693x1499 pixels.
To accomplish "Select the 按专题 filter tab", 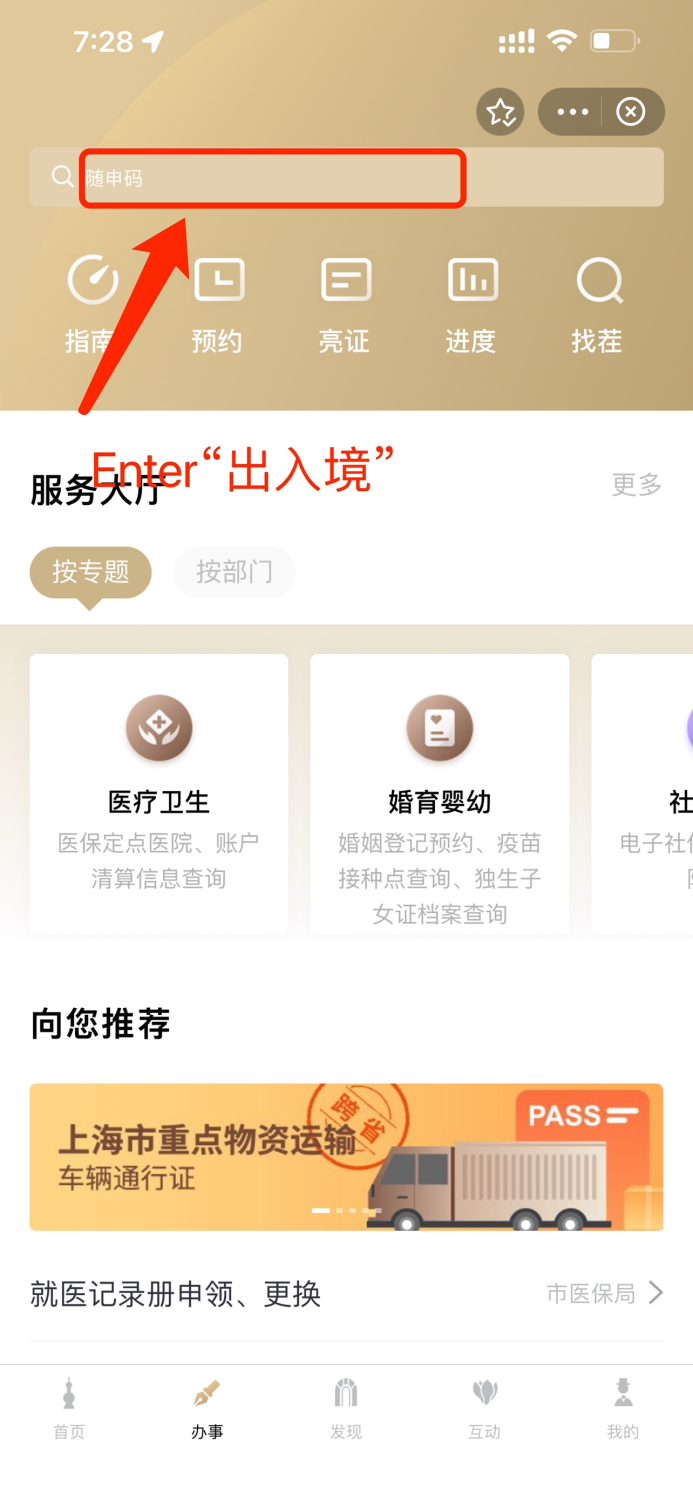I will [91, 572].
